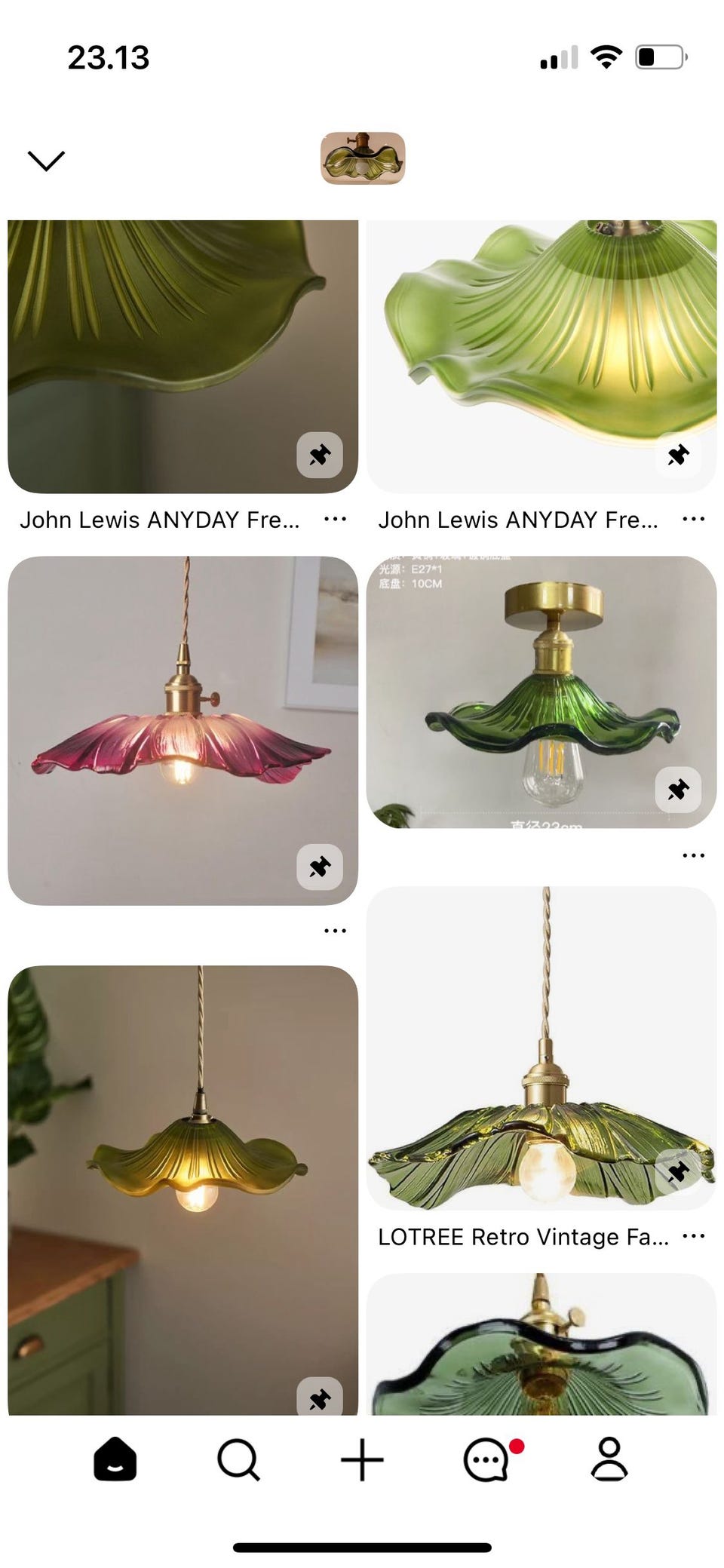The height and width of the screenshot is (1568, 724).
Task: Go to the Home tab
Action: click(x=115, y=1459)
